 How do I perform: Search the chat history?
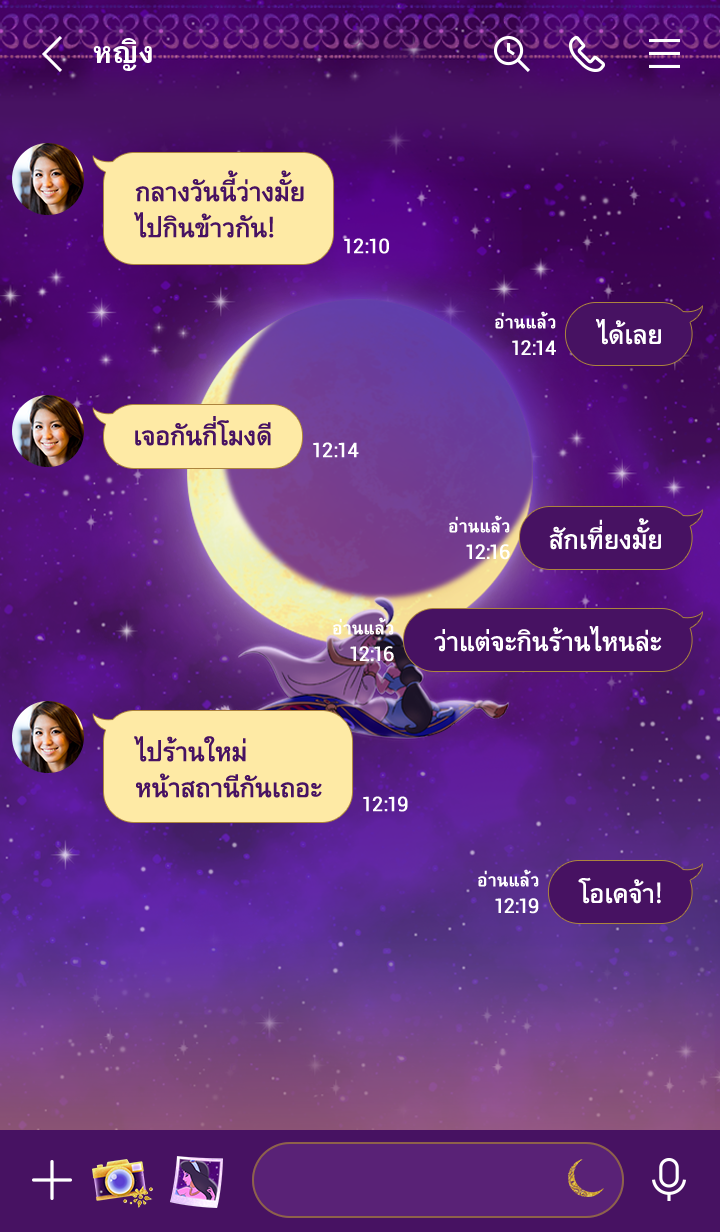tap(511, 54)
